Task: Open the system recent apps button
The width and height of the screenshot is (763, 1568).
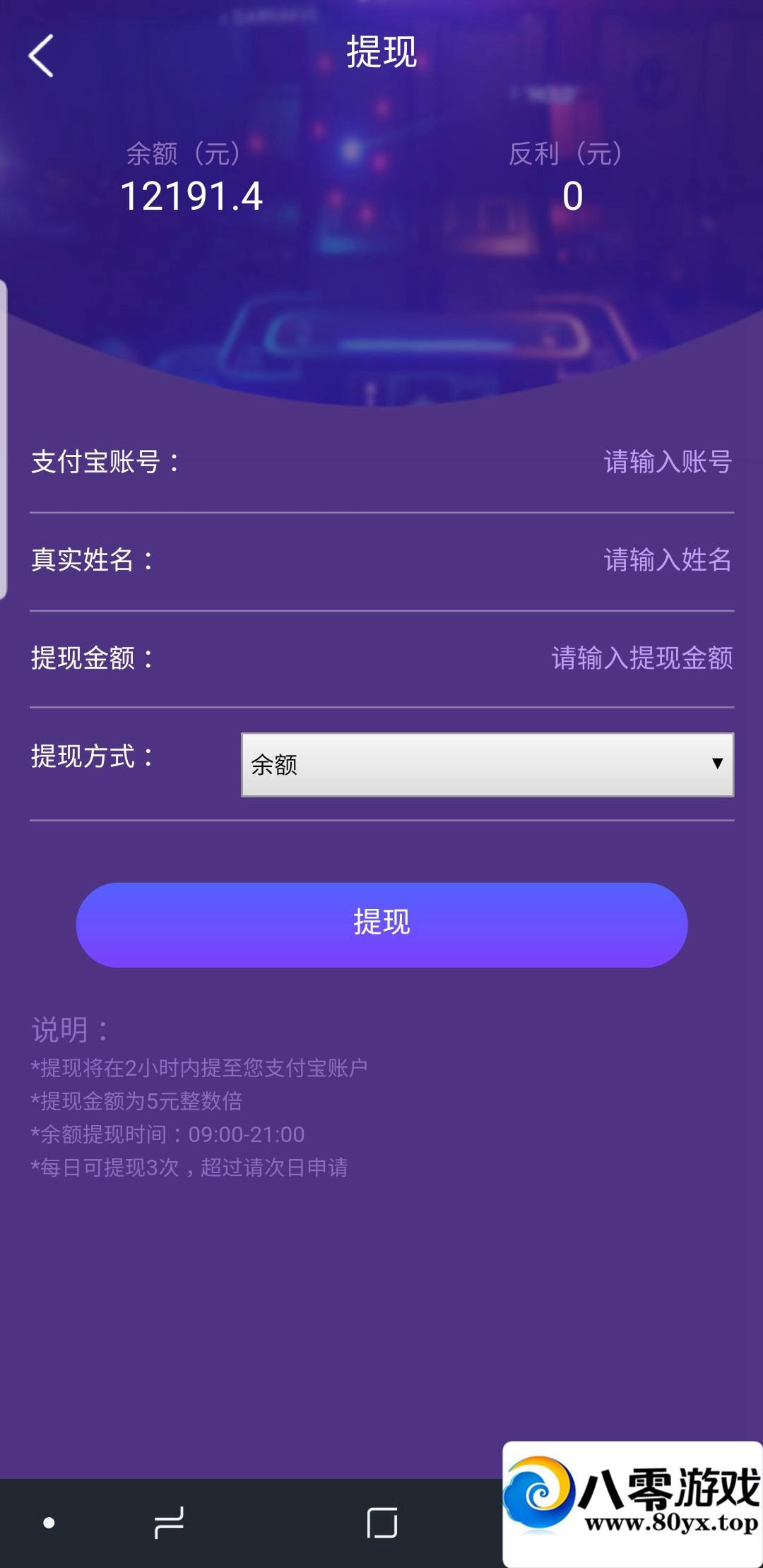Action: click(170, 1522)
